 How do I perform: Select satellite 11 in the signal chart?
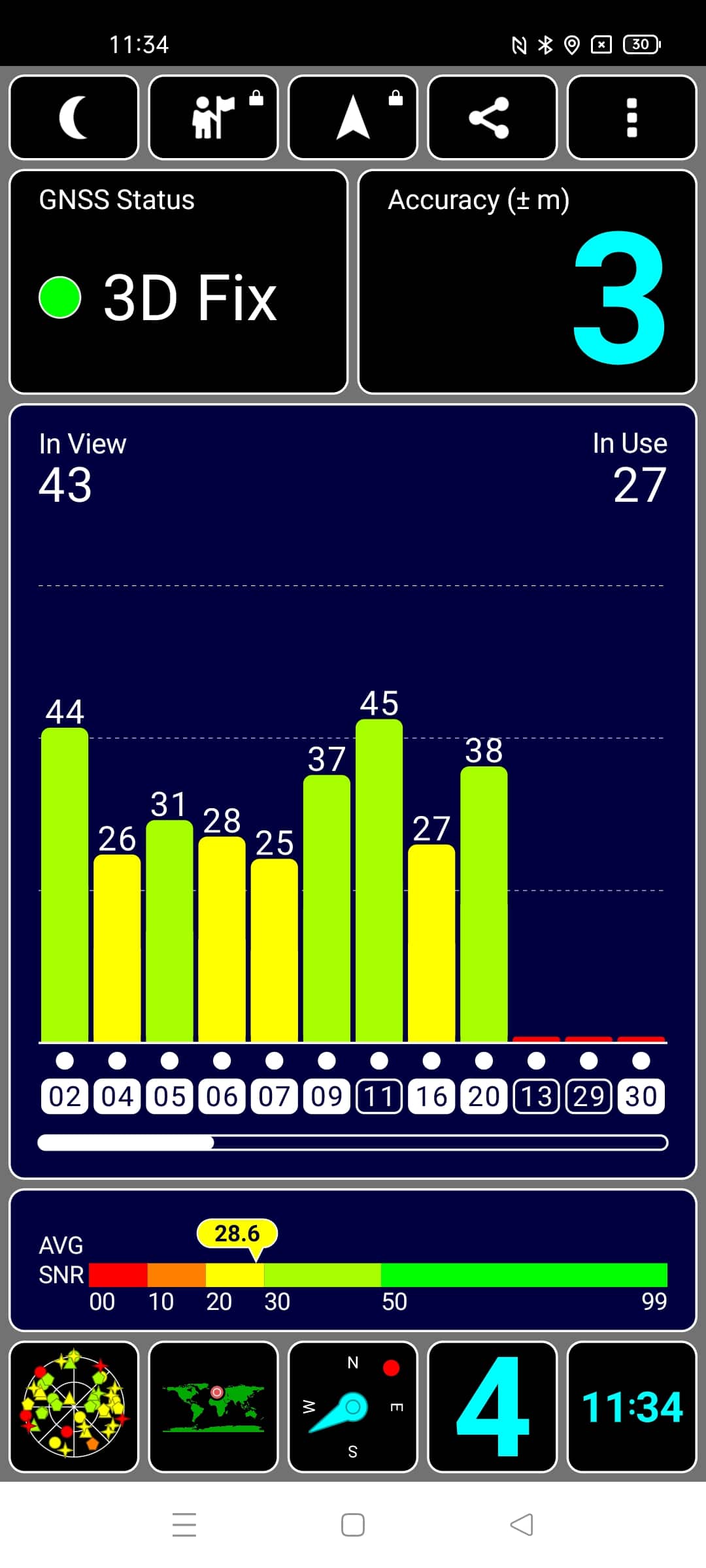pyautogui.click(x=379, y=1096)
